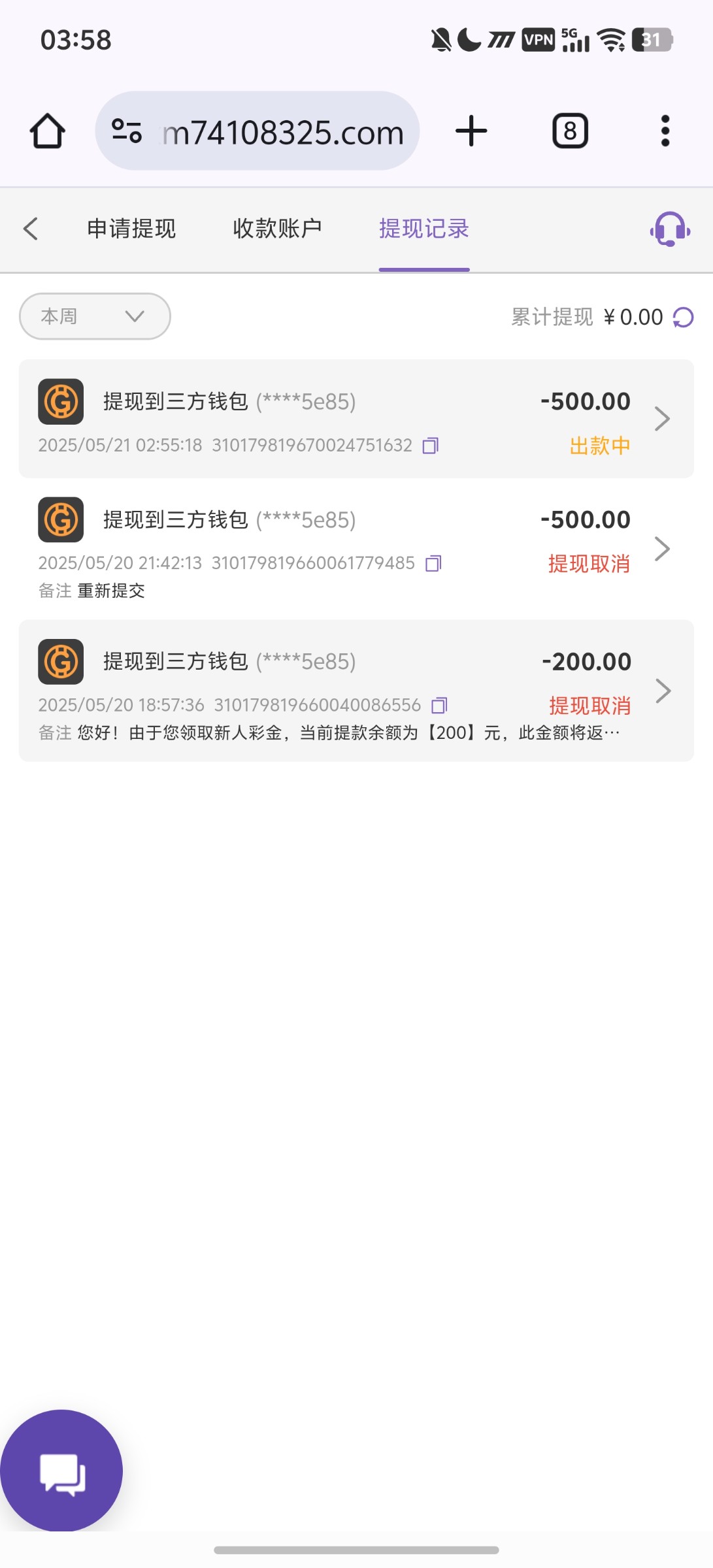This screenshot has width=713, height=1568.
Task: Open customer service headset icon
Action: (669, 229)
